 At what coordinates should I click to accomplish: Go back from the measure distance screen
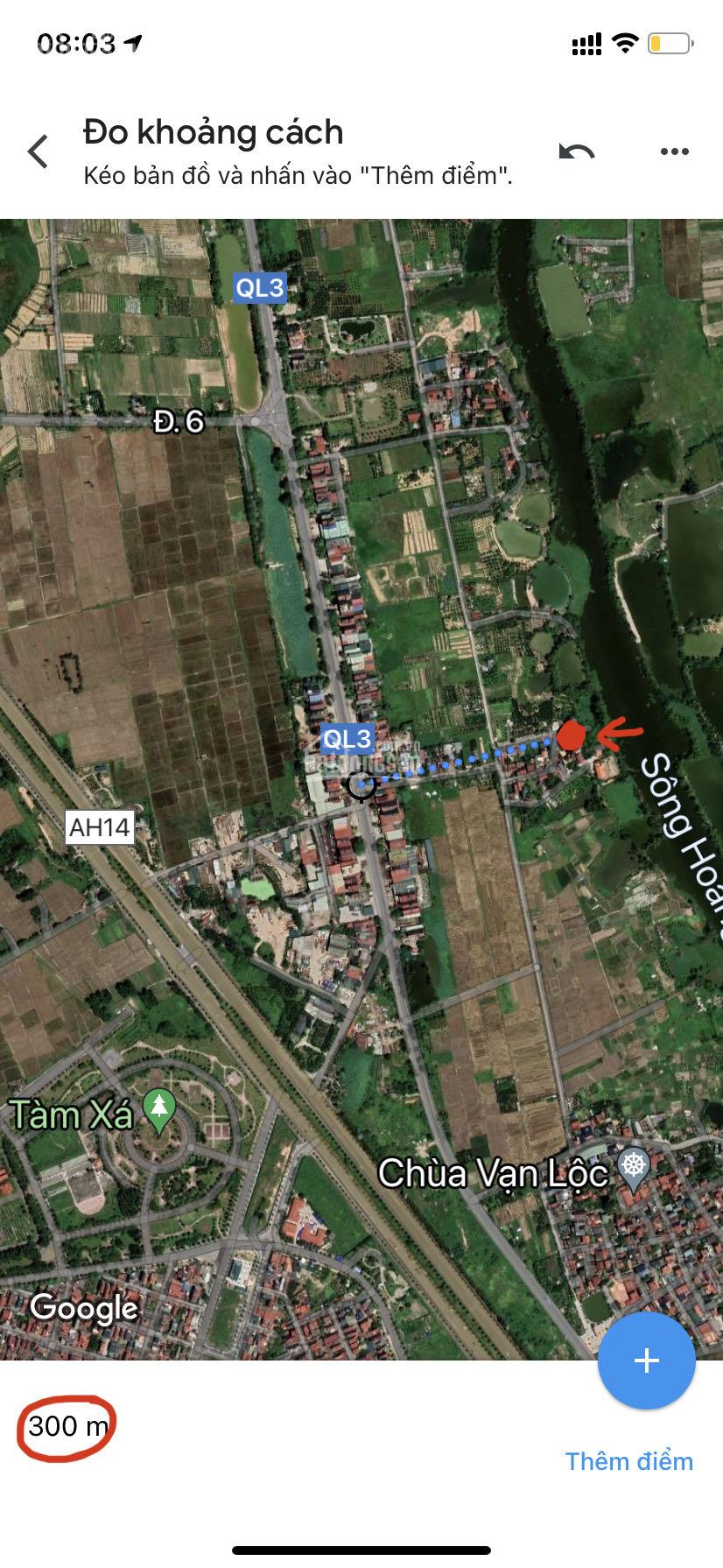click(x=39, y=151)
